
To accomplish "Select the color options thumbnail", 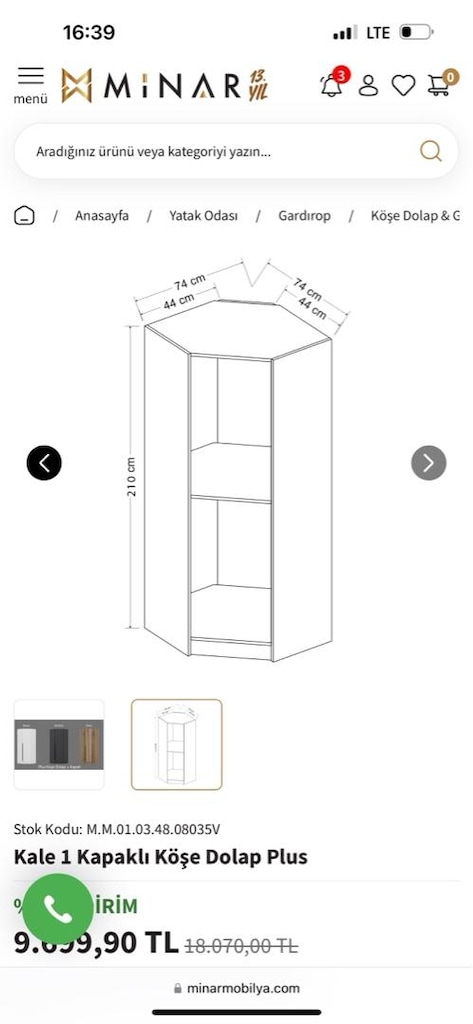I will pyautogui.click(x=59, y=744).
